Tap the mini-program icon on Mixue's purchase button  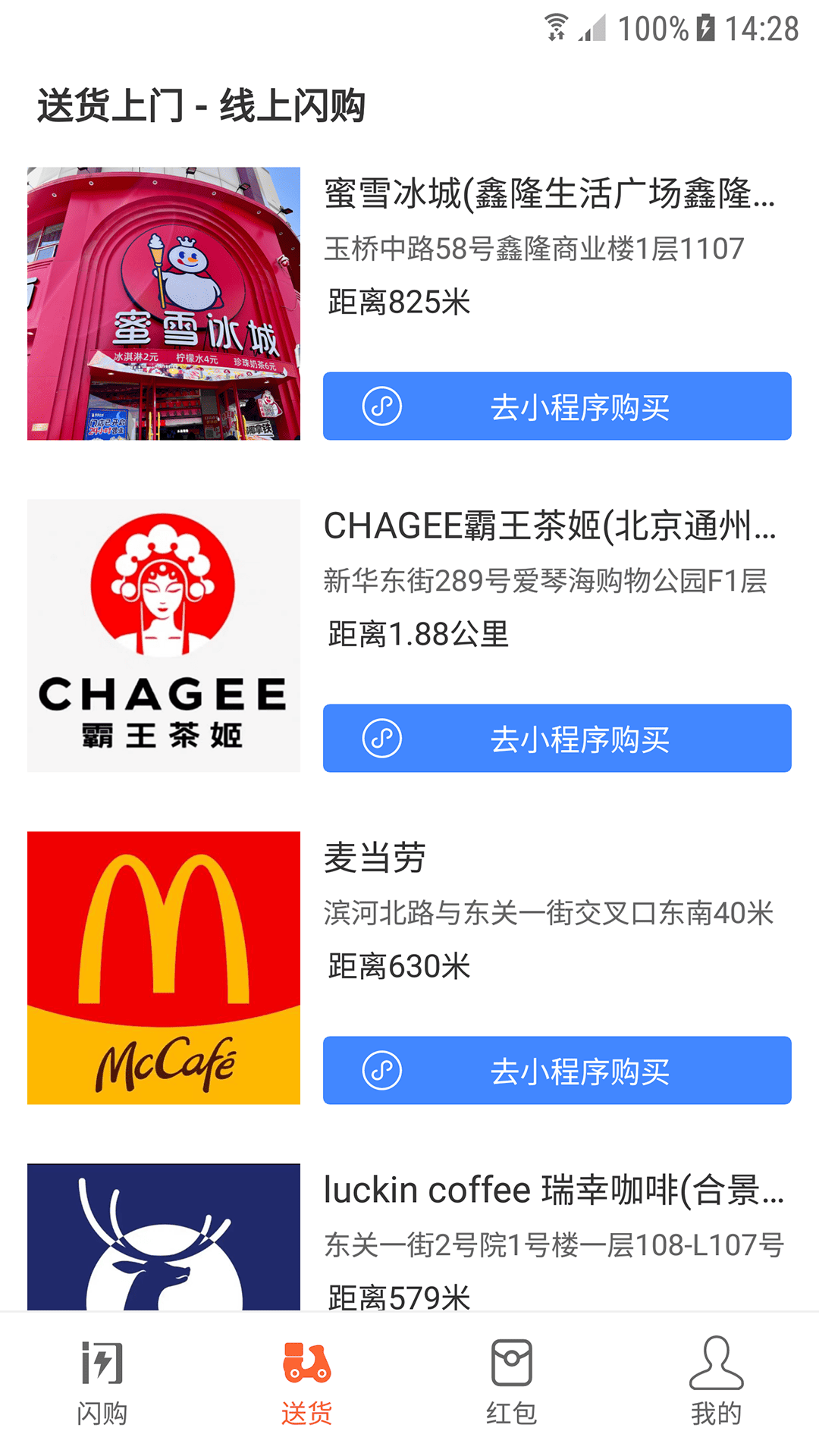[x=382, y=406]
